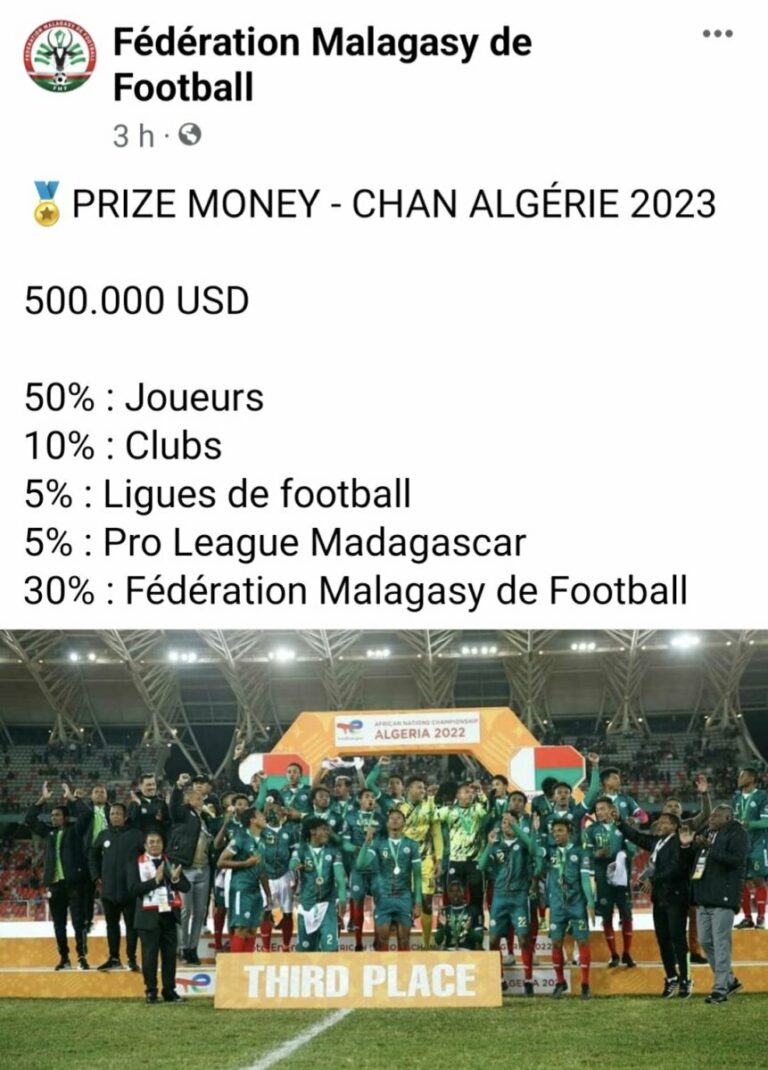
Task: Open Fédération Malagasy de Football profile picture
Action: (x=60, y=56)
